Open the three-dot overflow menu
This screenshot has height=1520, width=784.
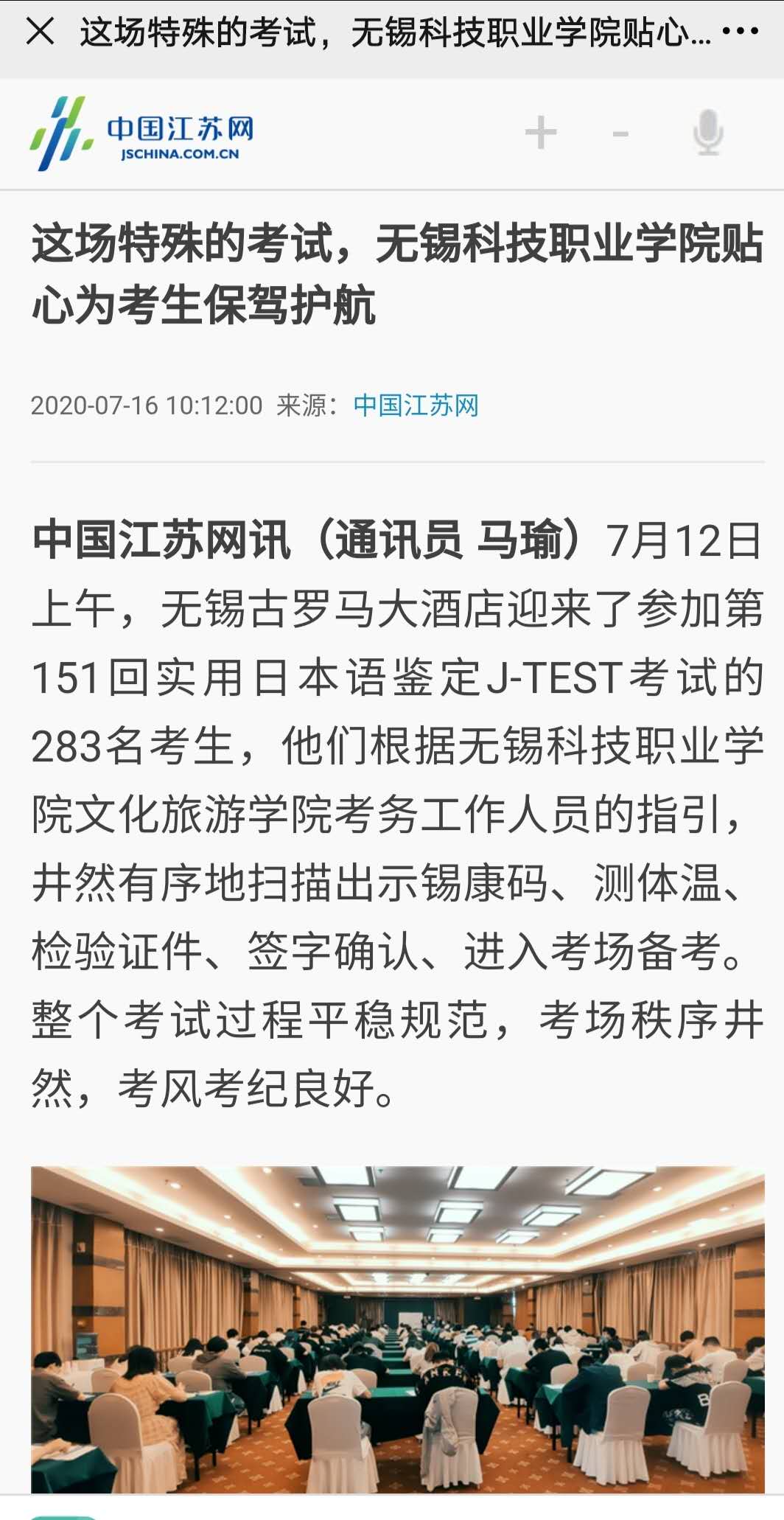740,32
